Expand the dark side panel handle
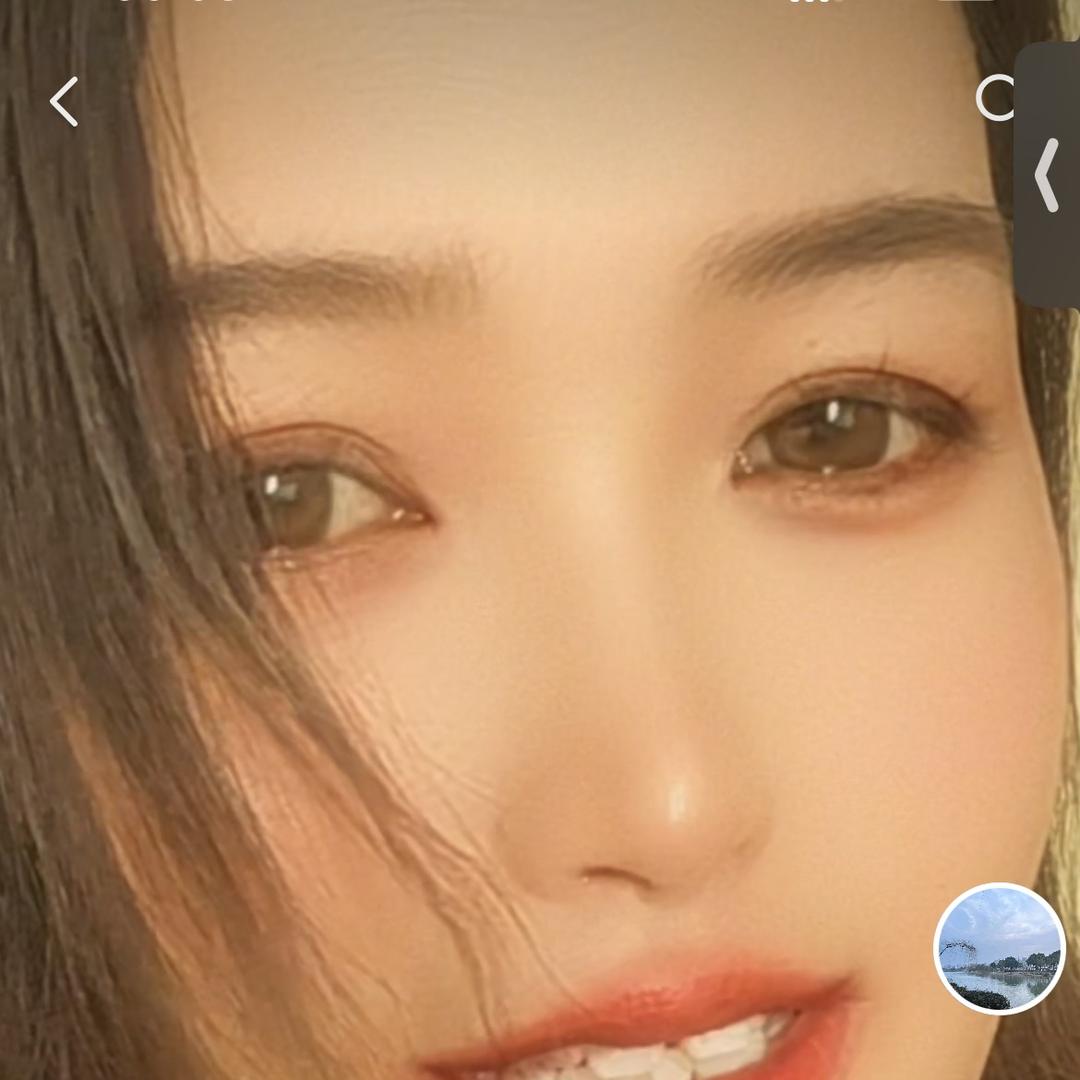The width and height of the screenshot is (1080, 1080). 1047,175
